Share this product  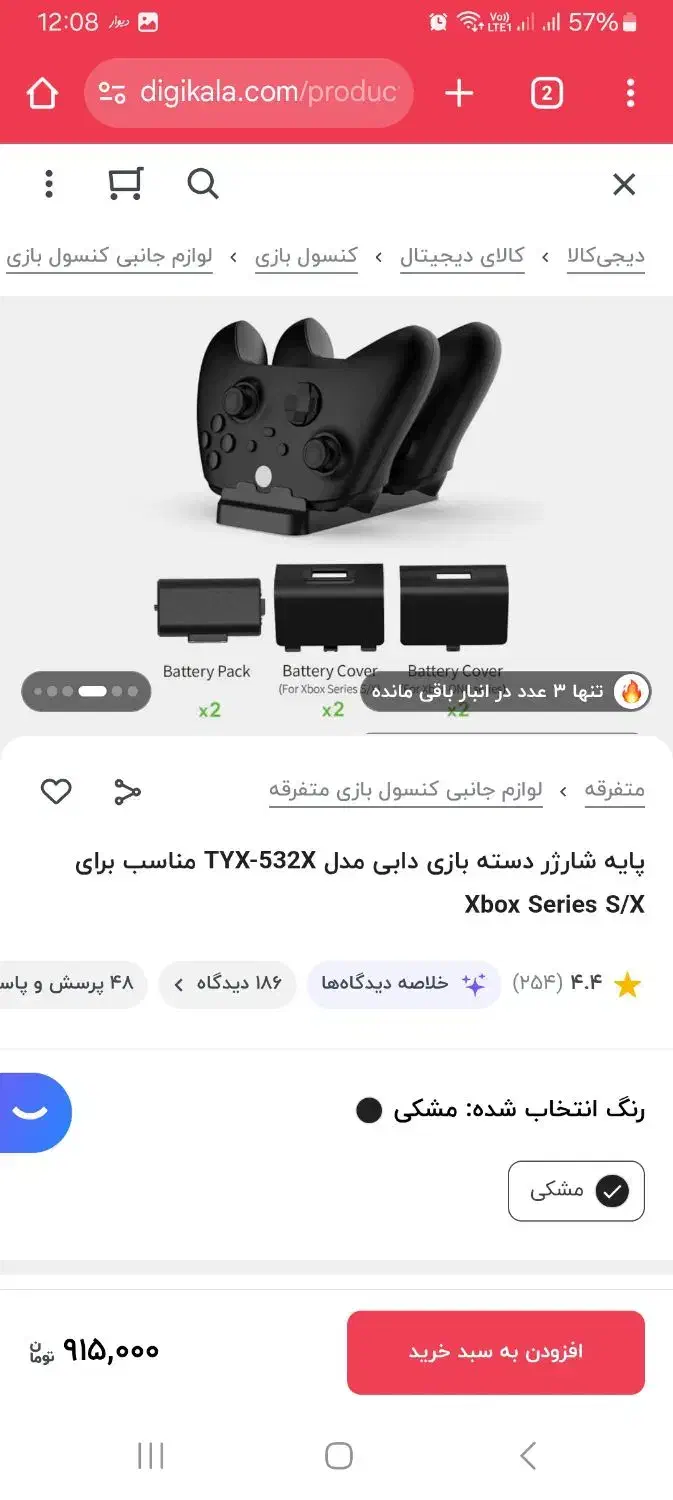[x=127, y=792]
